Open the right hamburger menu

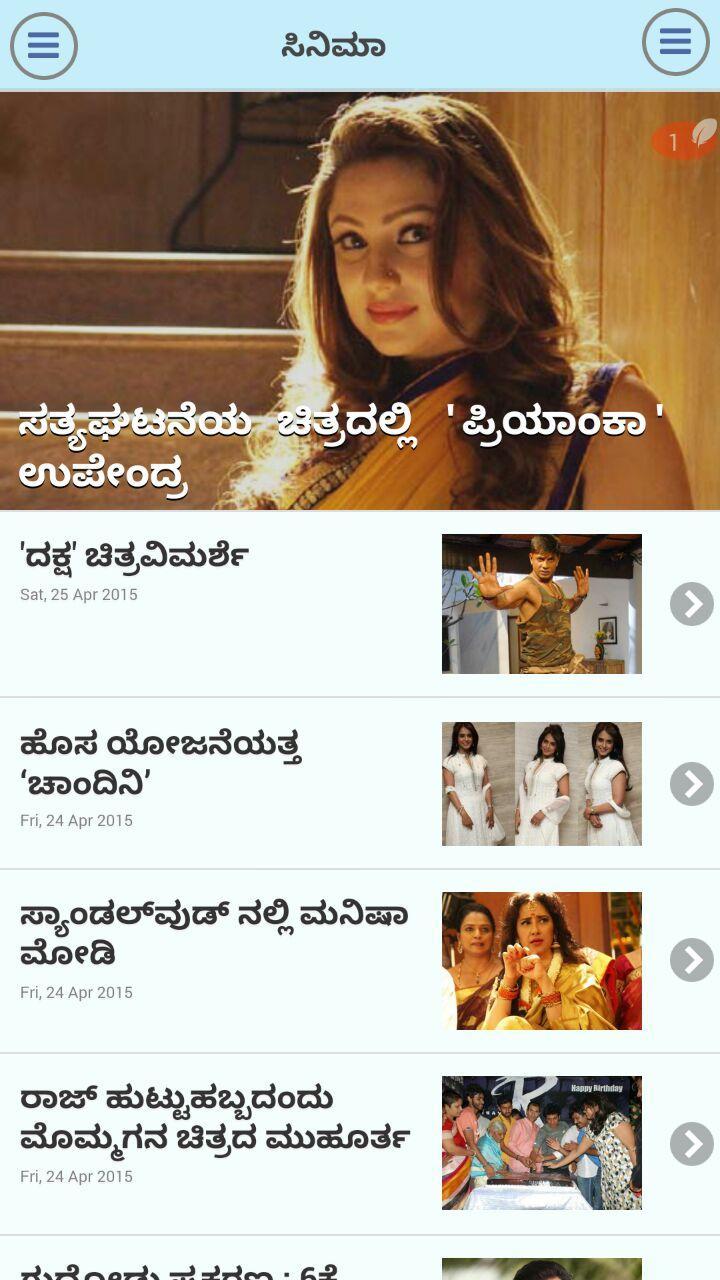[675, 42]
